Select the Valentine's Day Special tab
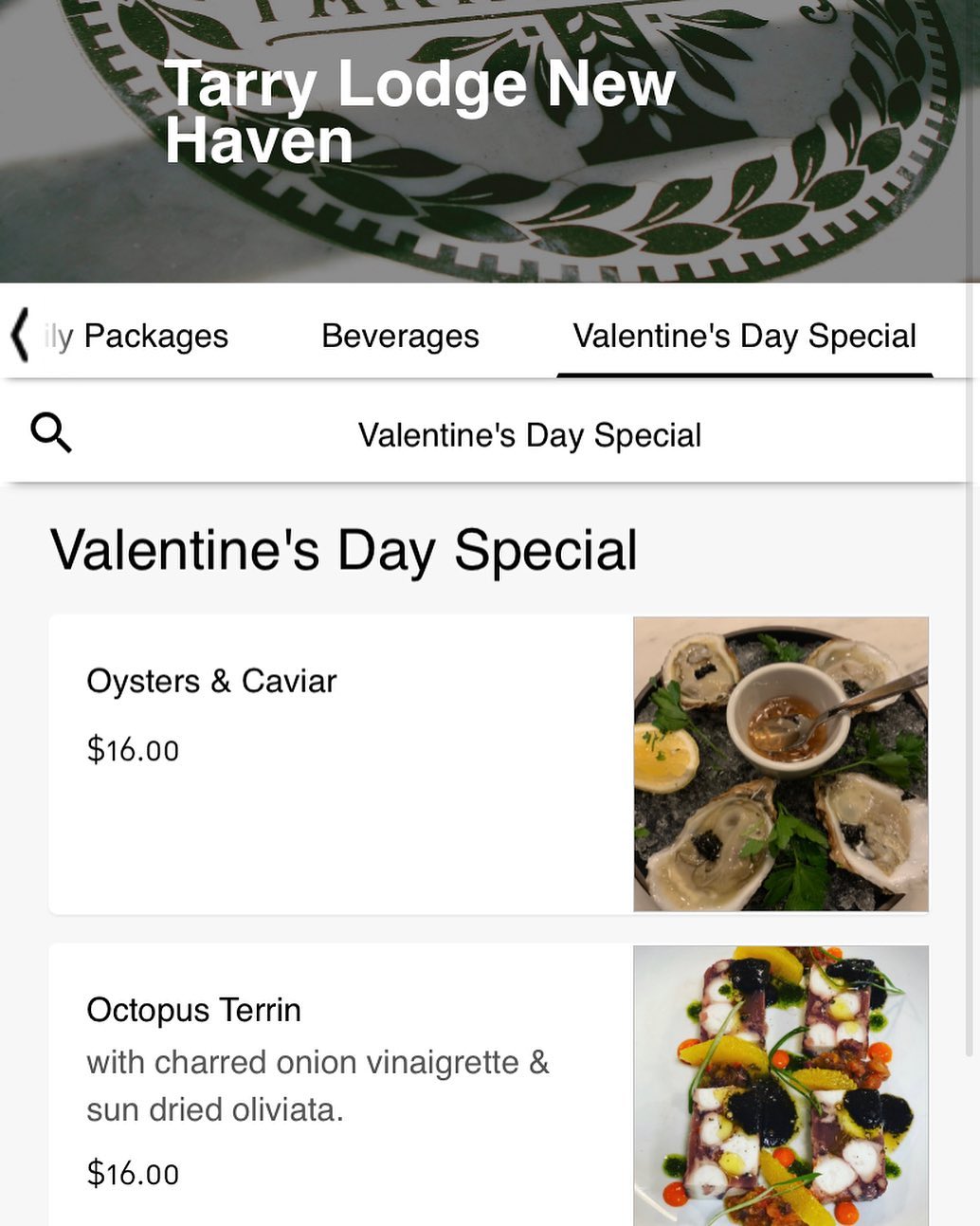This screenshot has height=1226, width=980. click(x=744, y=337)
